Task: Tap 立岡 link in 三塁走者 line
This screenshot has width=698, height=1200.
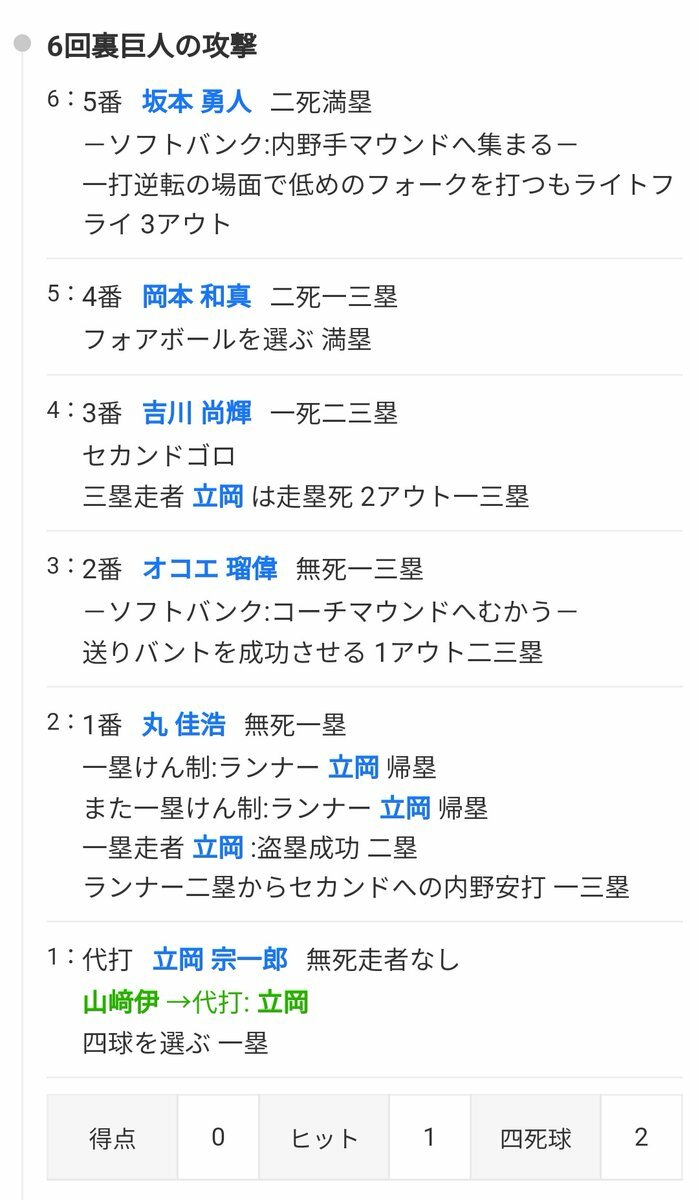Action: pyautogui.click(x=218, y=496)
